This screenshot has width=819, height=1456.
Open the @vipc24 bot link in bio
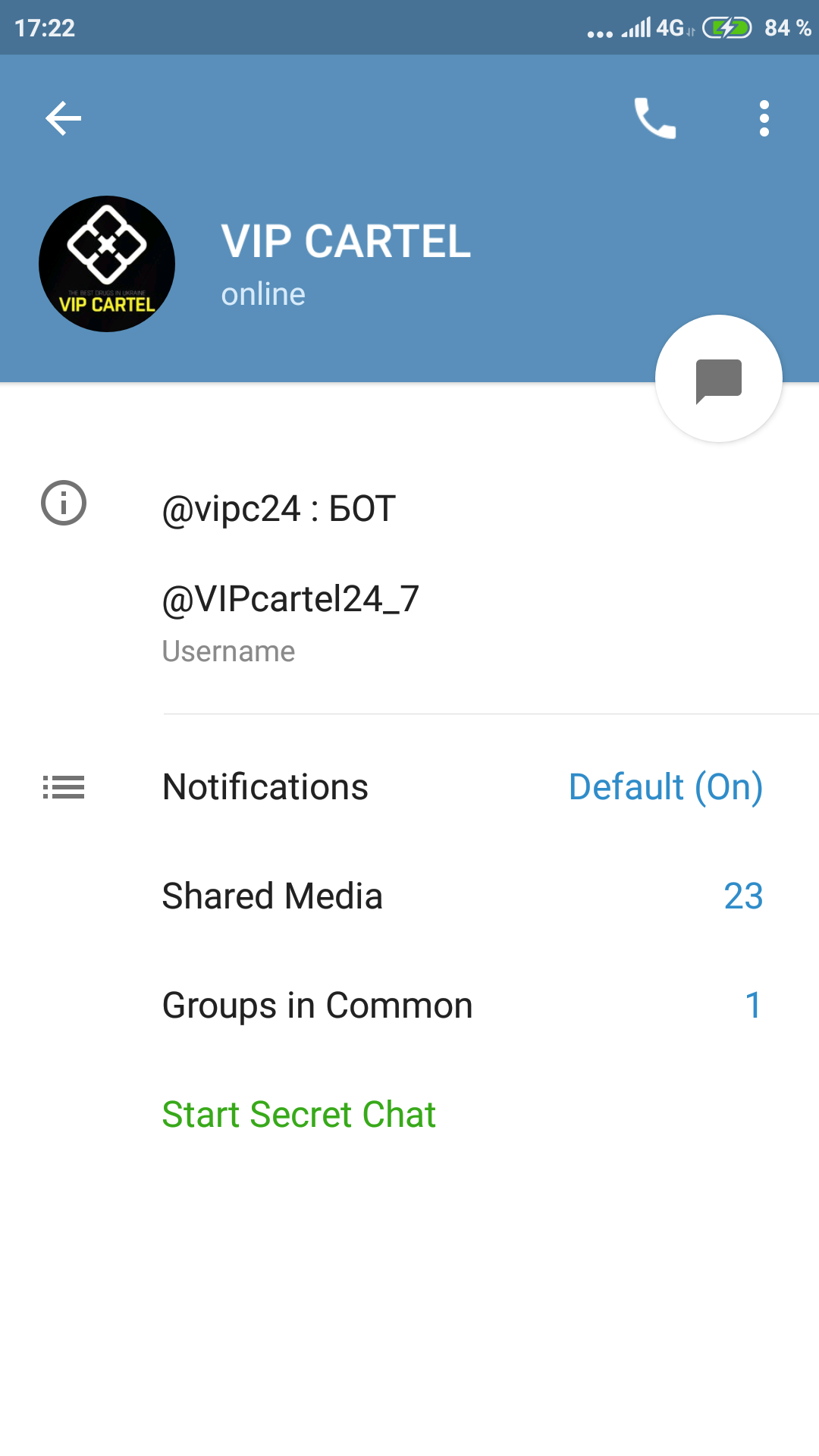tap(232, 509)
